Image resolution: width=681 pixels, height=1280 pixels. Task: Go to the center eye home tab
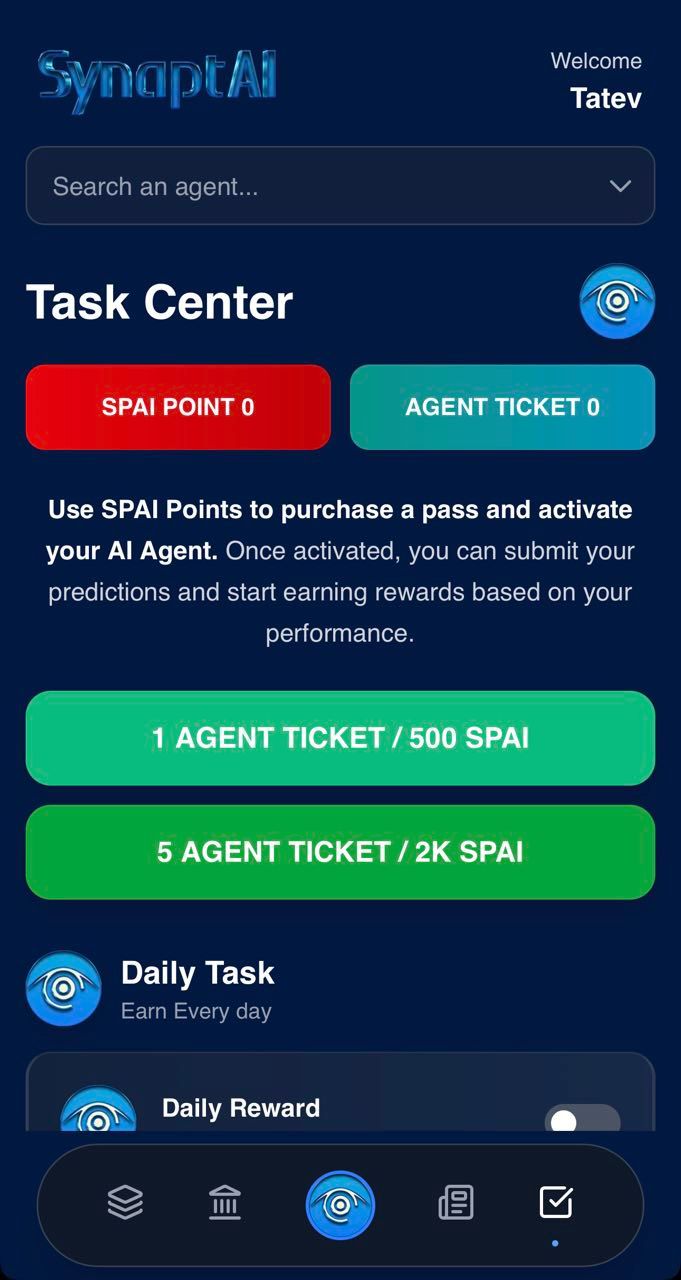pyautogui.click(x=340, y=1205)
